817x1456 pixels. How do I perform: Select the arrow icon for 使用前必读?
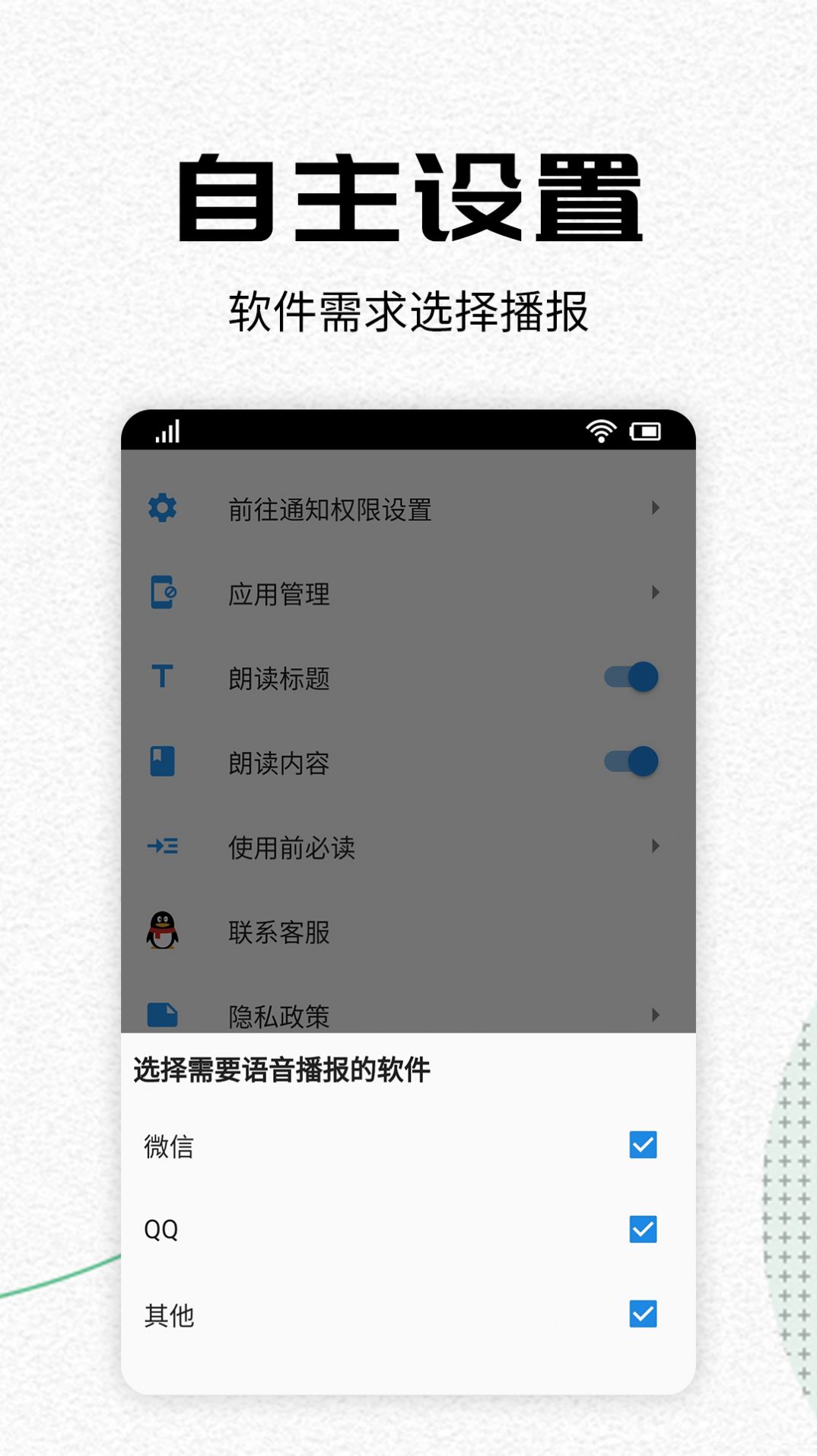tap(162, 847)
